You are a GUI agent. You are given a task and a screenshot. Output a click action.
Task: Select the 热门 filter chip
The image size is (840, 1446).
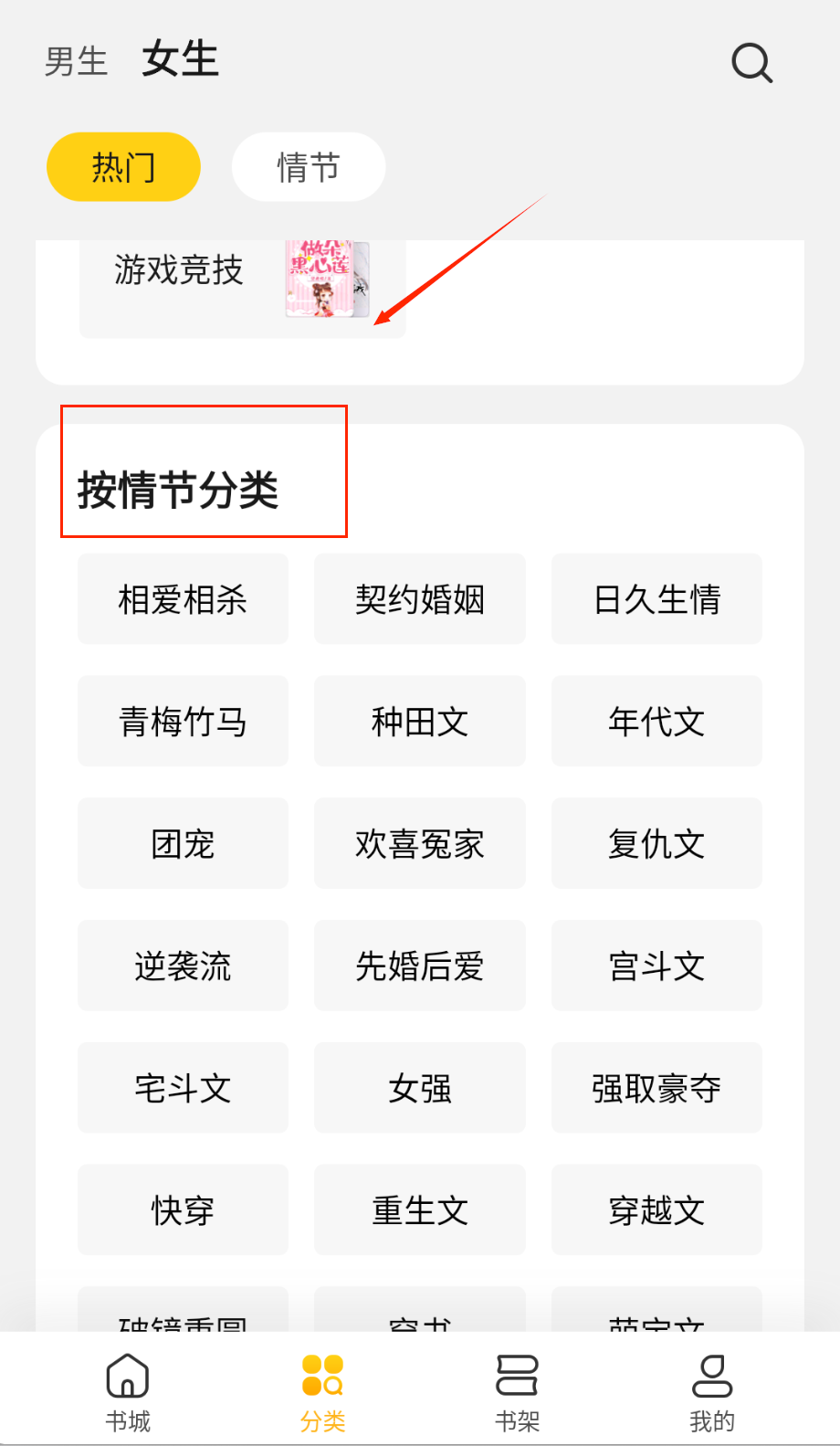[x=123, y=167]
